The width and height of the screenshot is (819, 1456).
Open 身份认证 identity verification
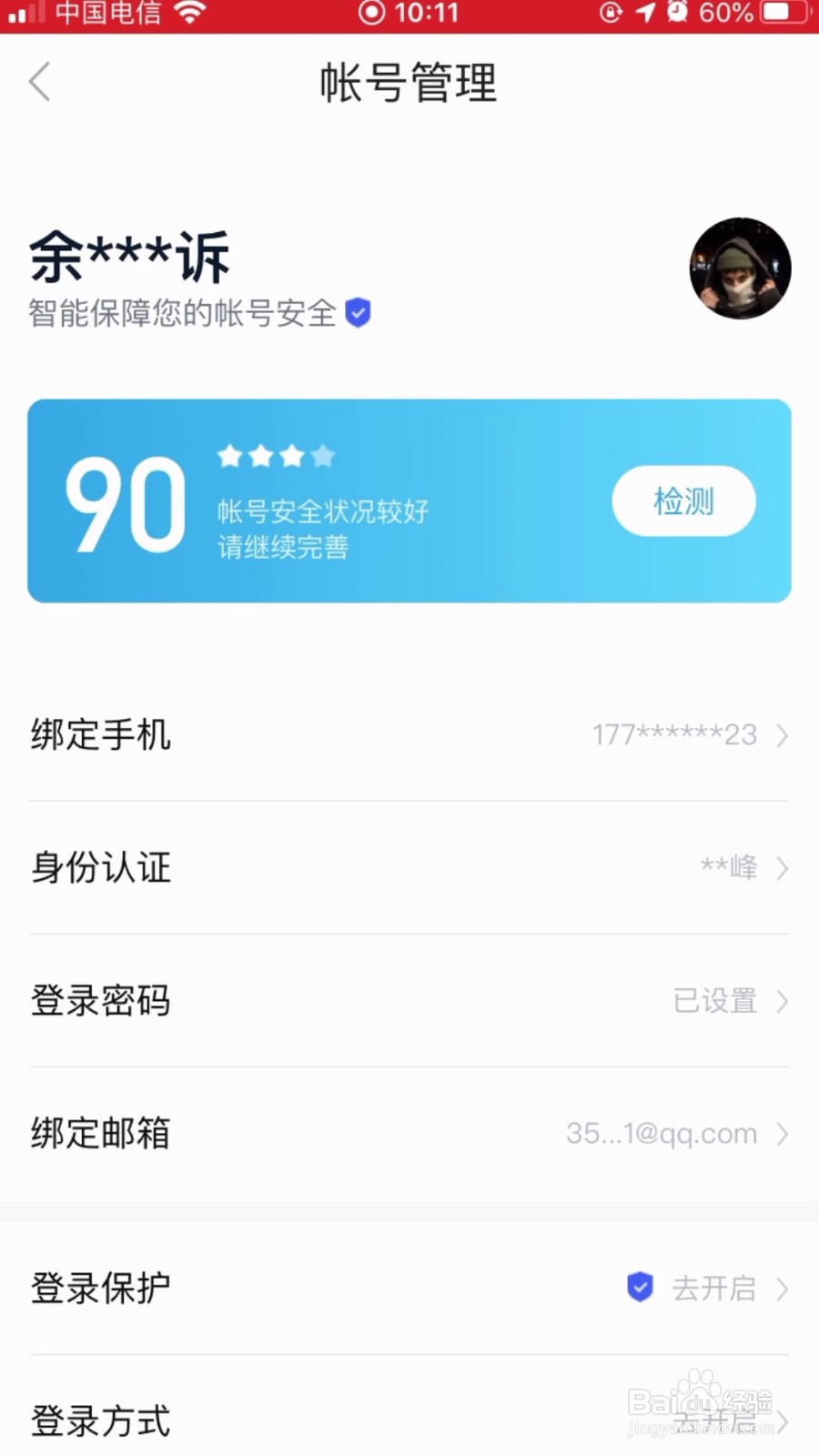pyautogui.click(x=409, y=867)
